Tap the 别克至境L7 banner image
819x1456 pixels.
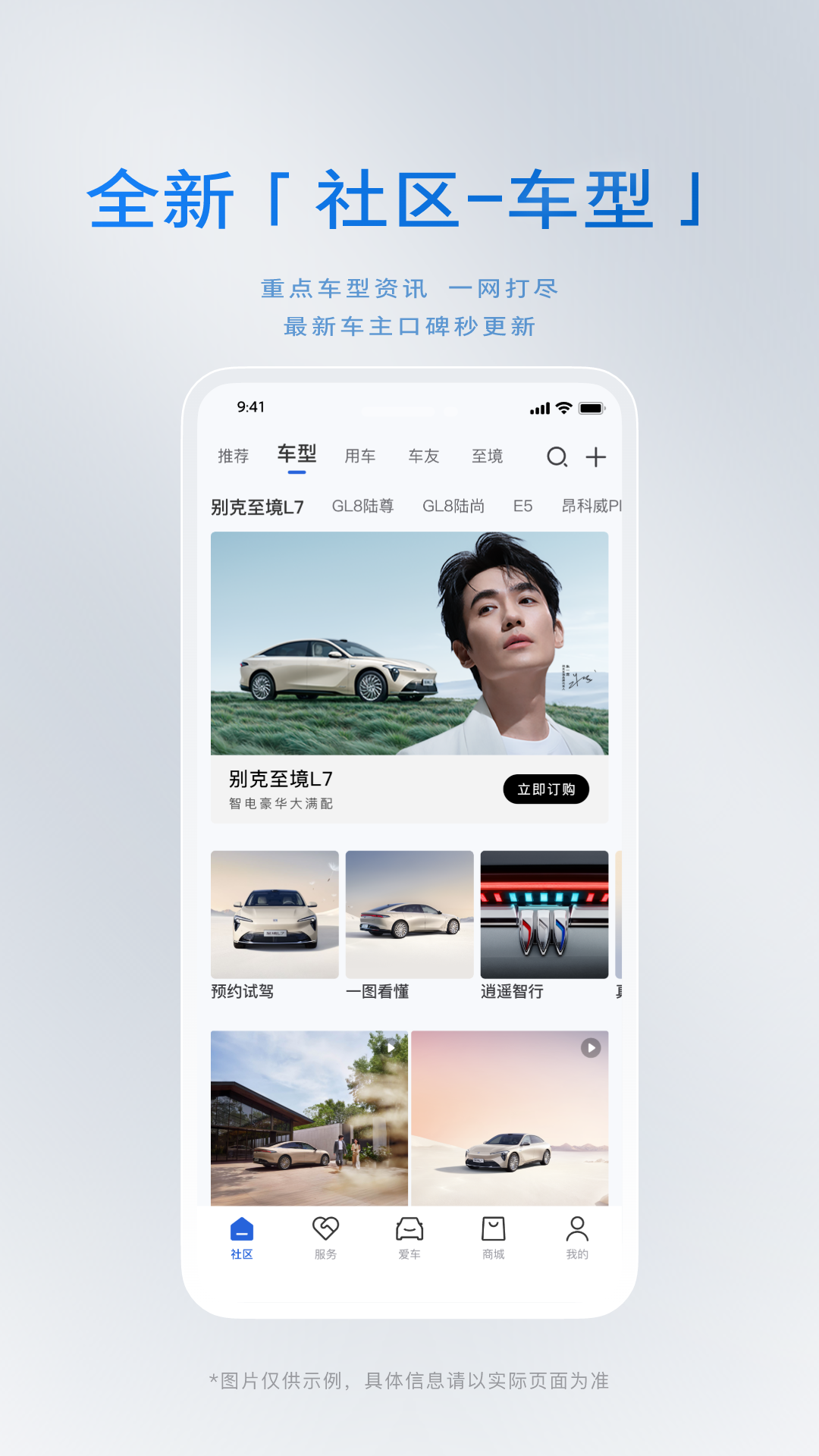(x=409, y=645)
